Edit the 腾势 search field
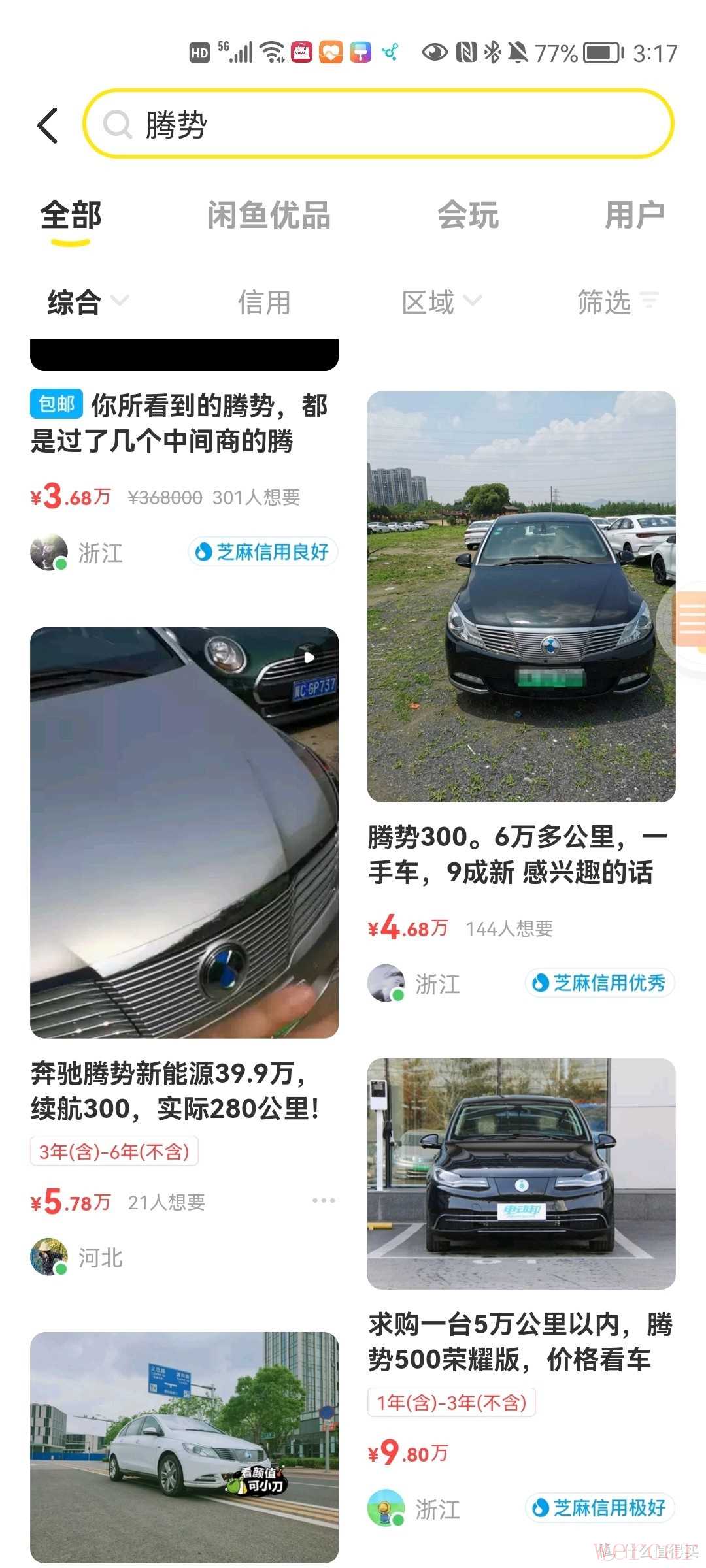706x1568 pixels. click(378, 124)
